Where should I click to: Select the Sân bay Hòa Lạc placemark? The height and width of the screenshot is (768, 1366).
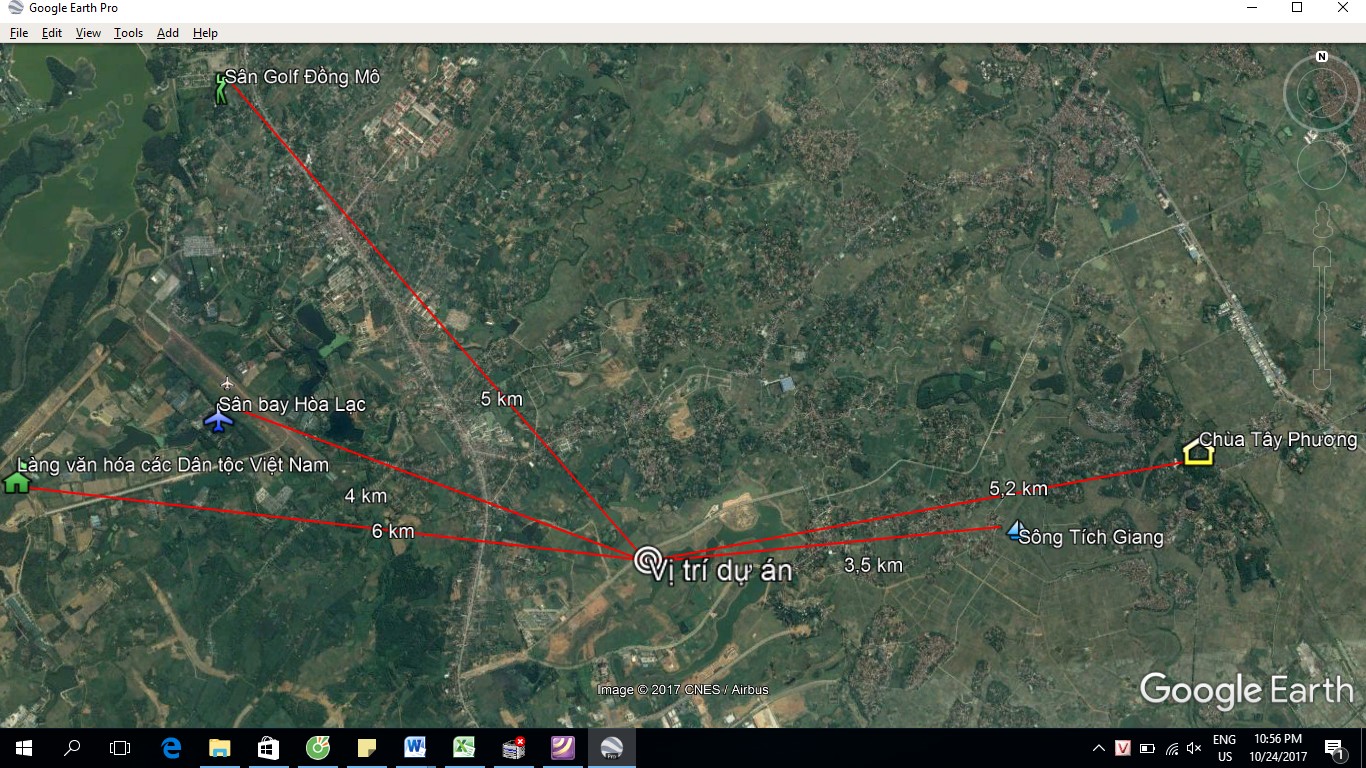(x=218, y=419)
